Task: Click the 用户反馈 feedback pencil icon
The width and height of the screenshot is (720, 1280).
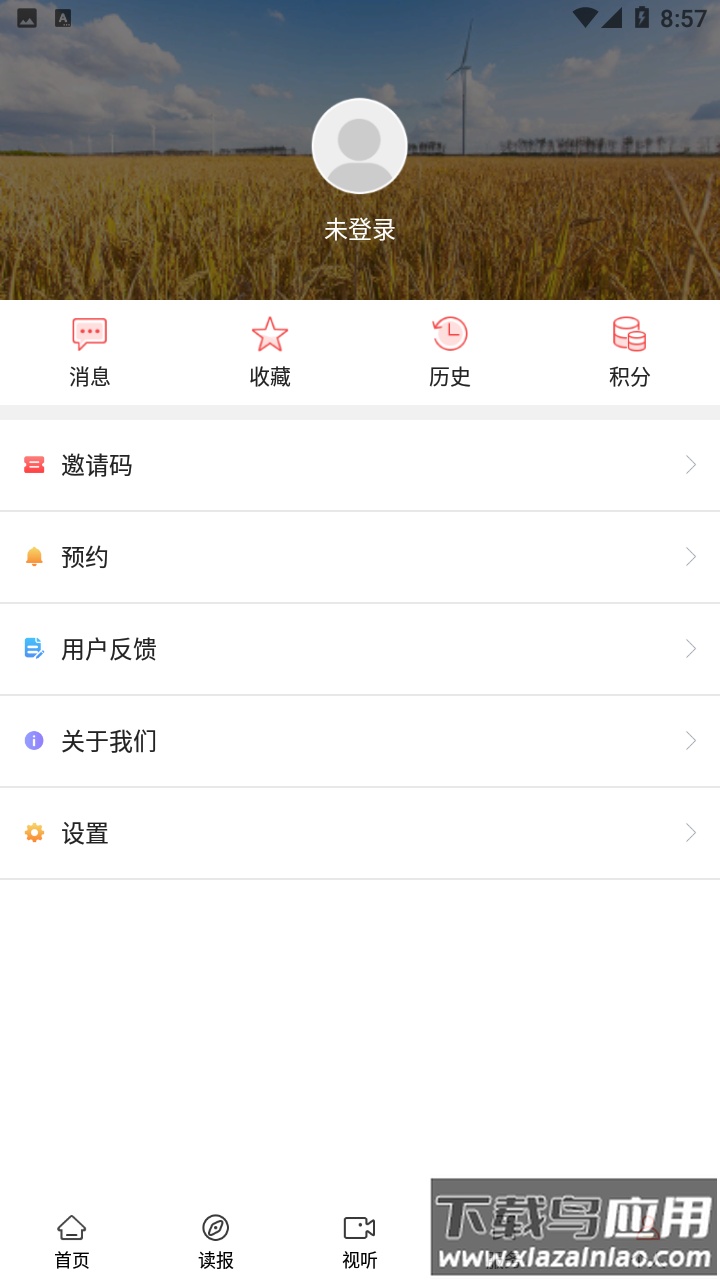Action: [x=34, y=649]
